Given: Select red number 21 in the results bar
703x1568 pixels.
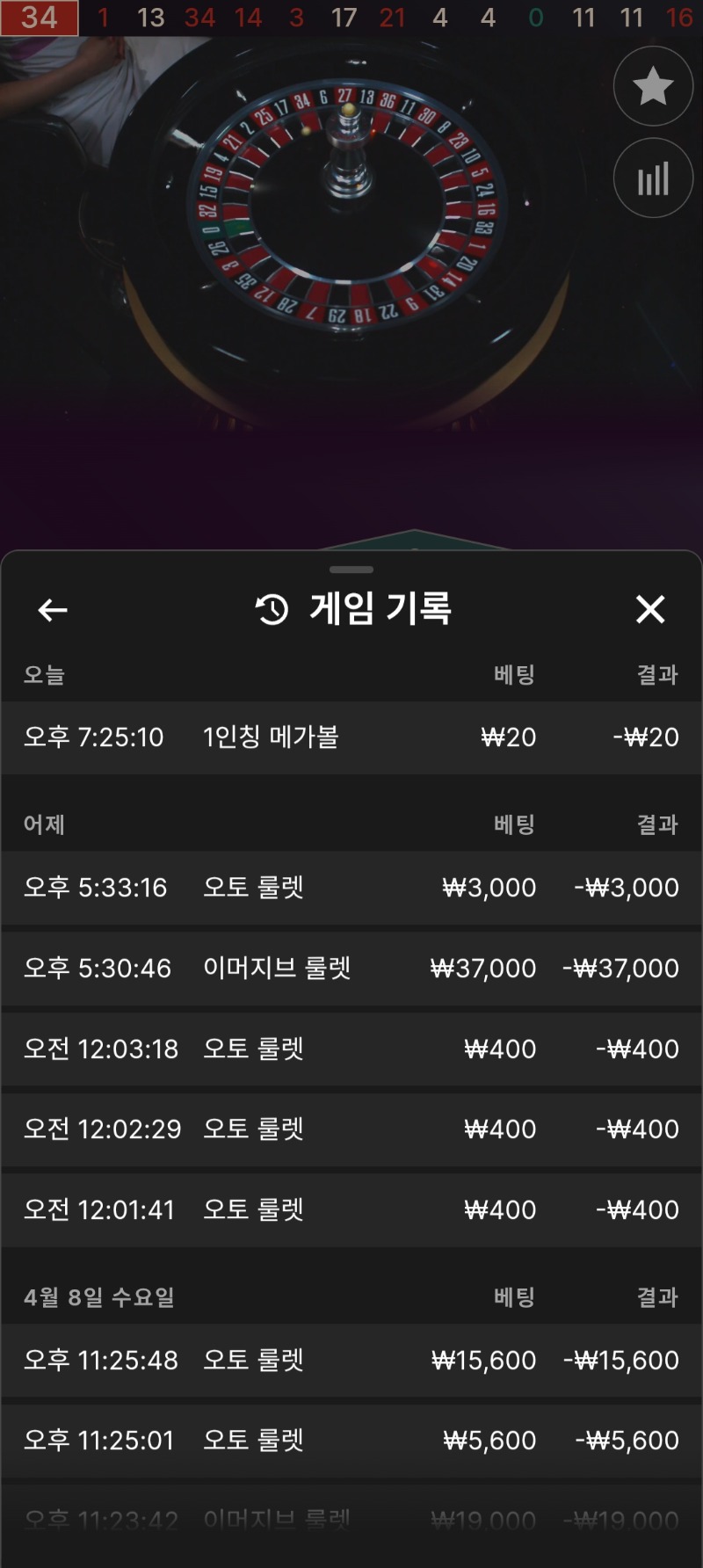Looking at the screenshot, I should click(x=394, y=16).
